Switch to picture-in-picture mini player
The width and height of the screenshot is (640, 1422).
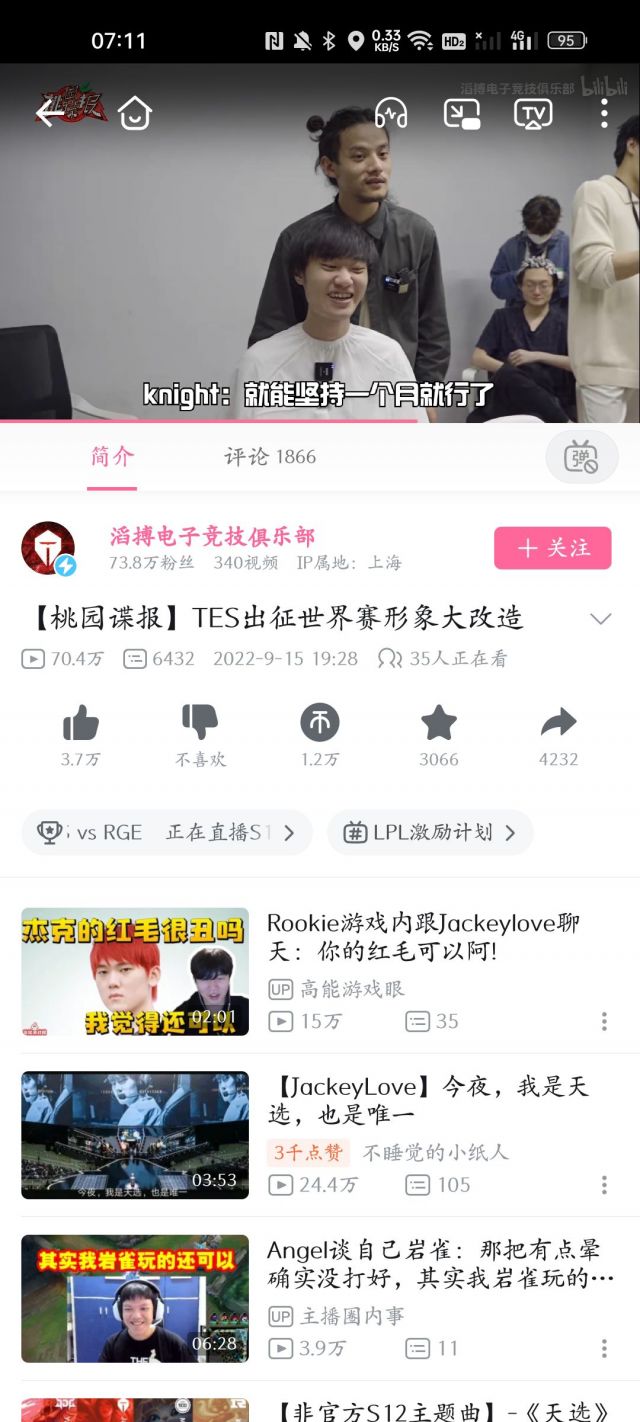(x=462, y=113)
